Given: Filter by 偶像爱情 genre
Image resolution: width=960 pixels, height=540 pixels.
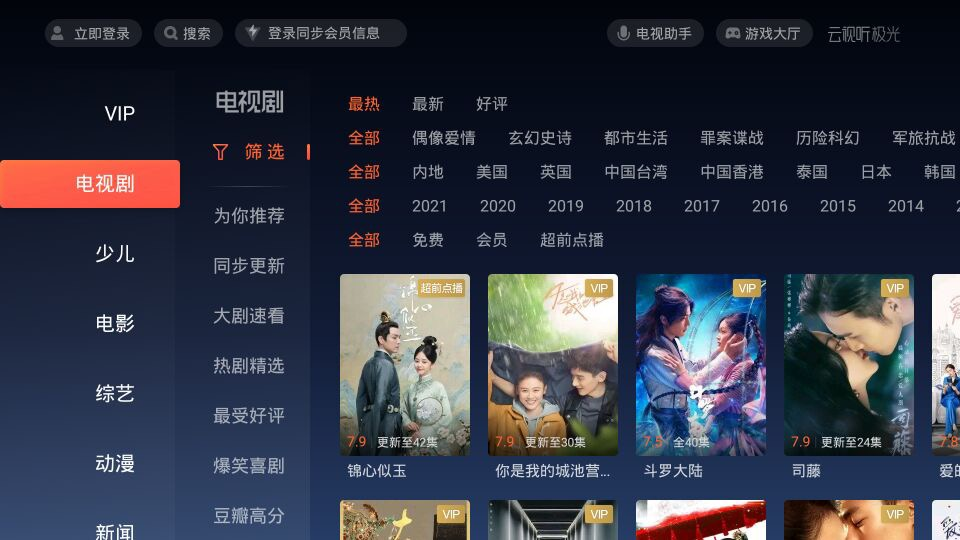Looking at the screenshot, I should click(443, 138).
